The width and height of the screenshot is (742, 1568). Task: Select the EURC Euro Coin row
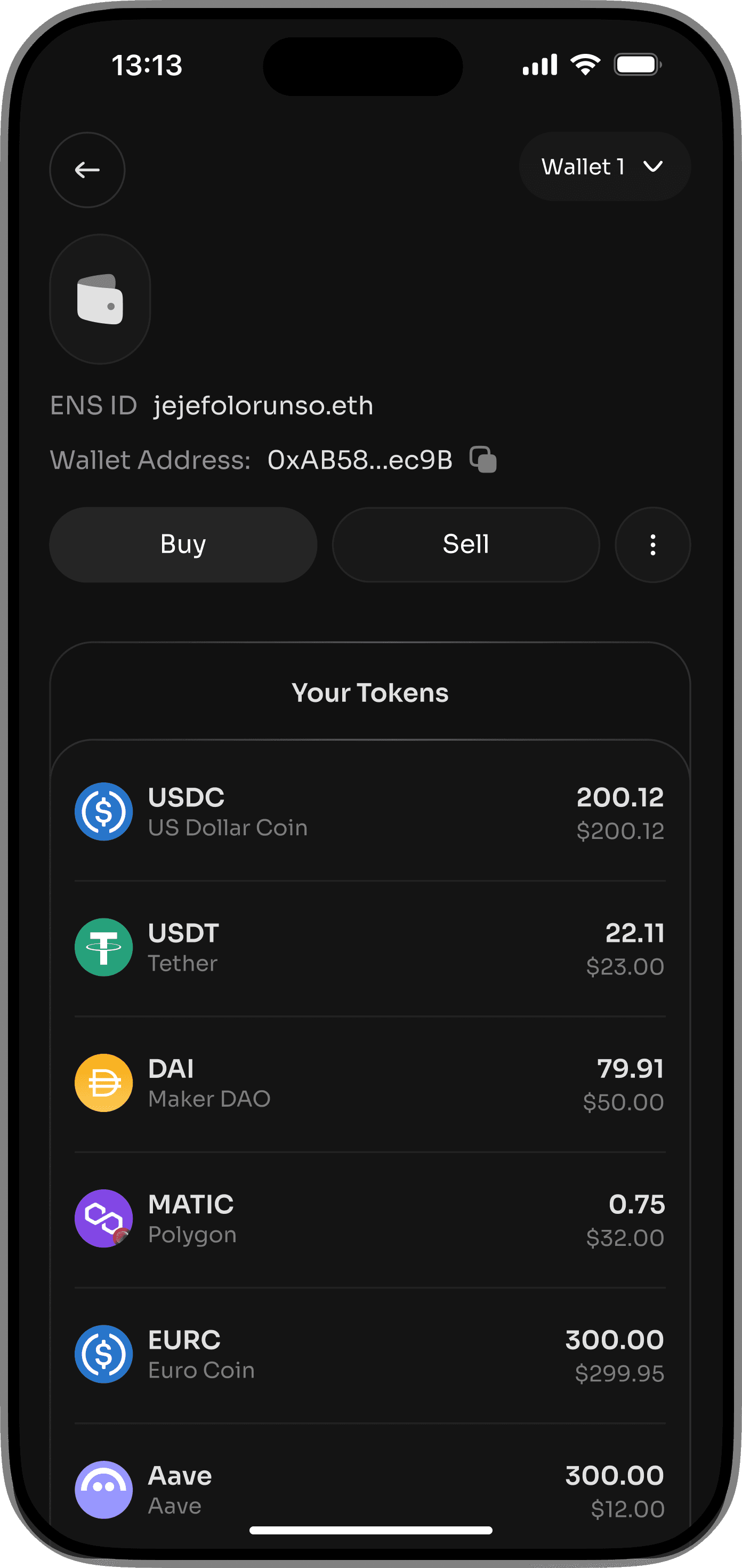click(370, 1355)
